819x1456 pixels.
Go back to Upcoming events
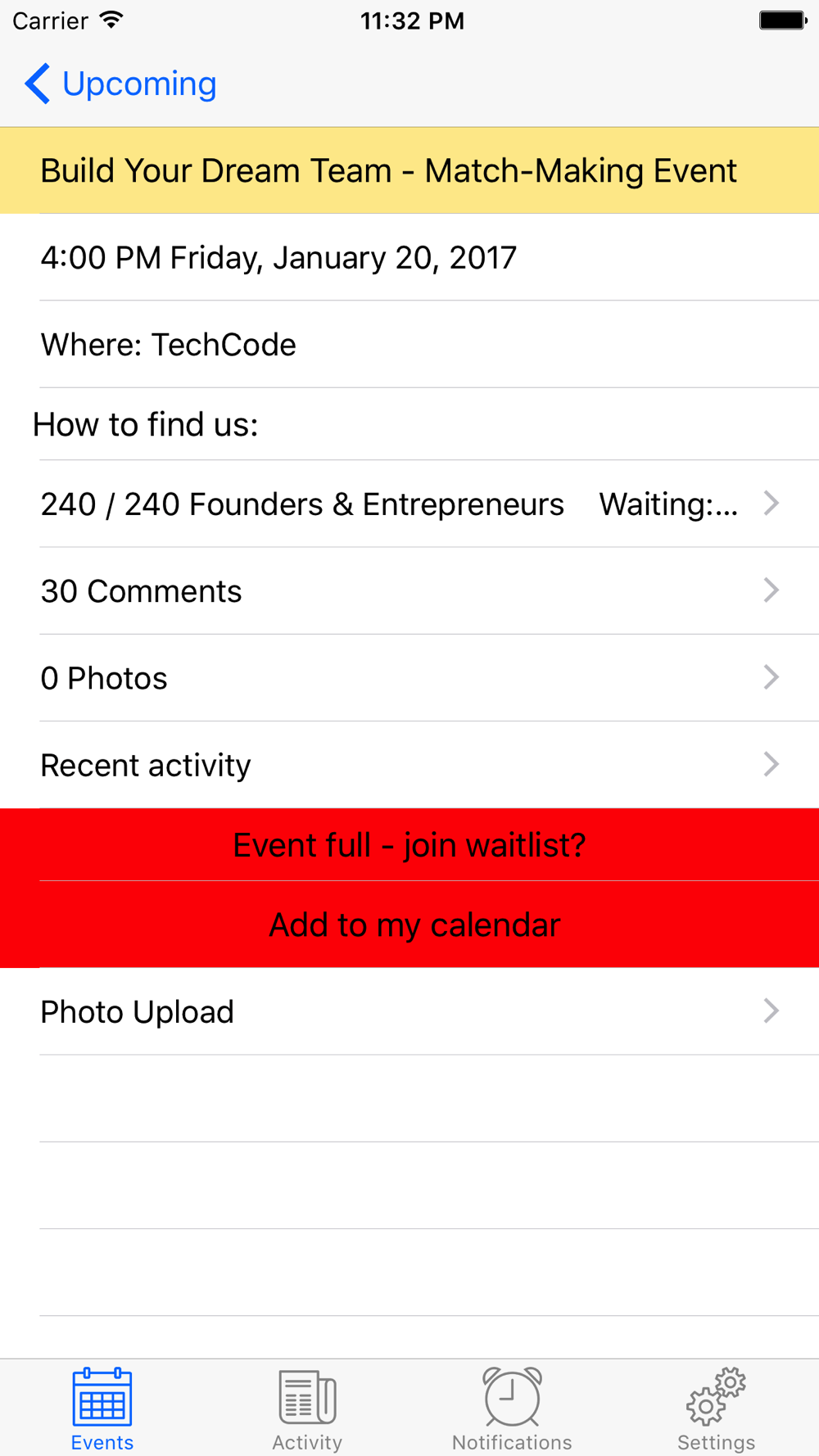click(x=120, y=84)
